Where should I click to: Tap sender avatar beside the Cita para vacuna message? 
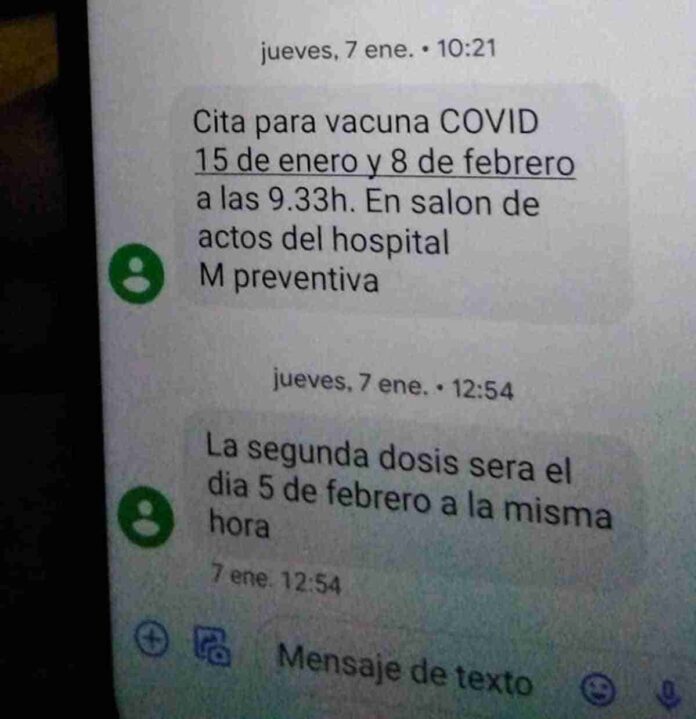[x=137, y=272]
